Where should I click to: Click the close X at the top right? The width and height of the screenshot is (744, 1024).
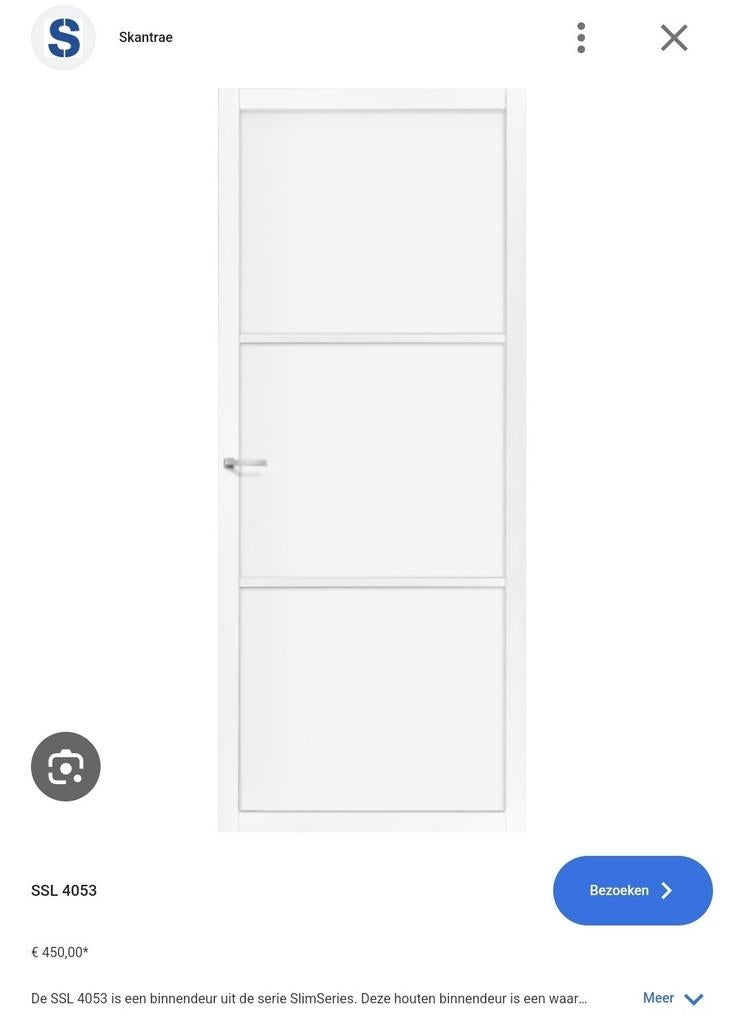674,36
